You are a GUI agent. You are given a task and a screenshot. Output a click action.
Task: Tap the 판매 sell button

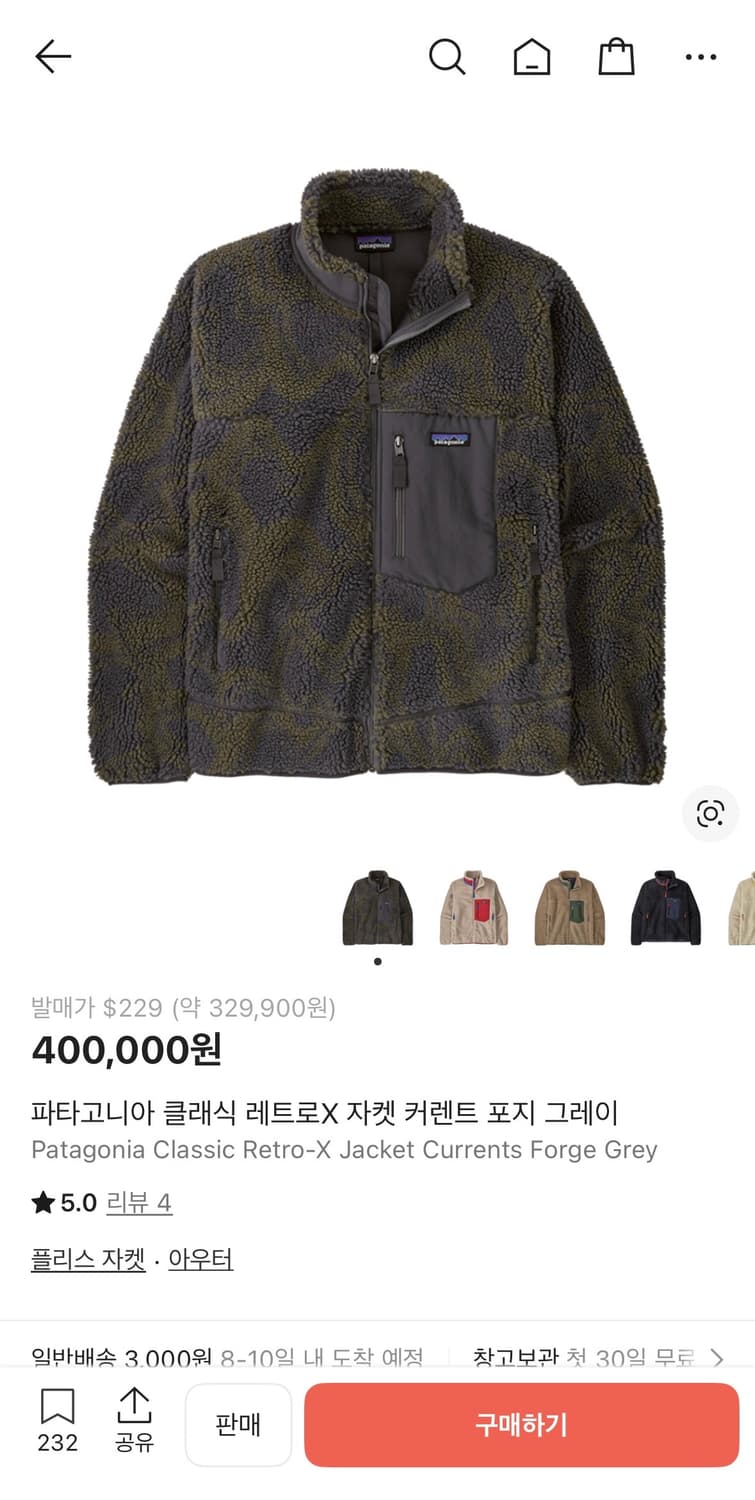238,1424
